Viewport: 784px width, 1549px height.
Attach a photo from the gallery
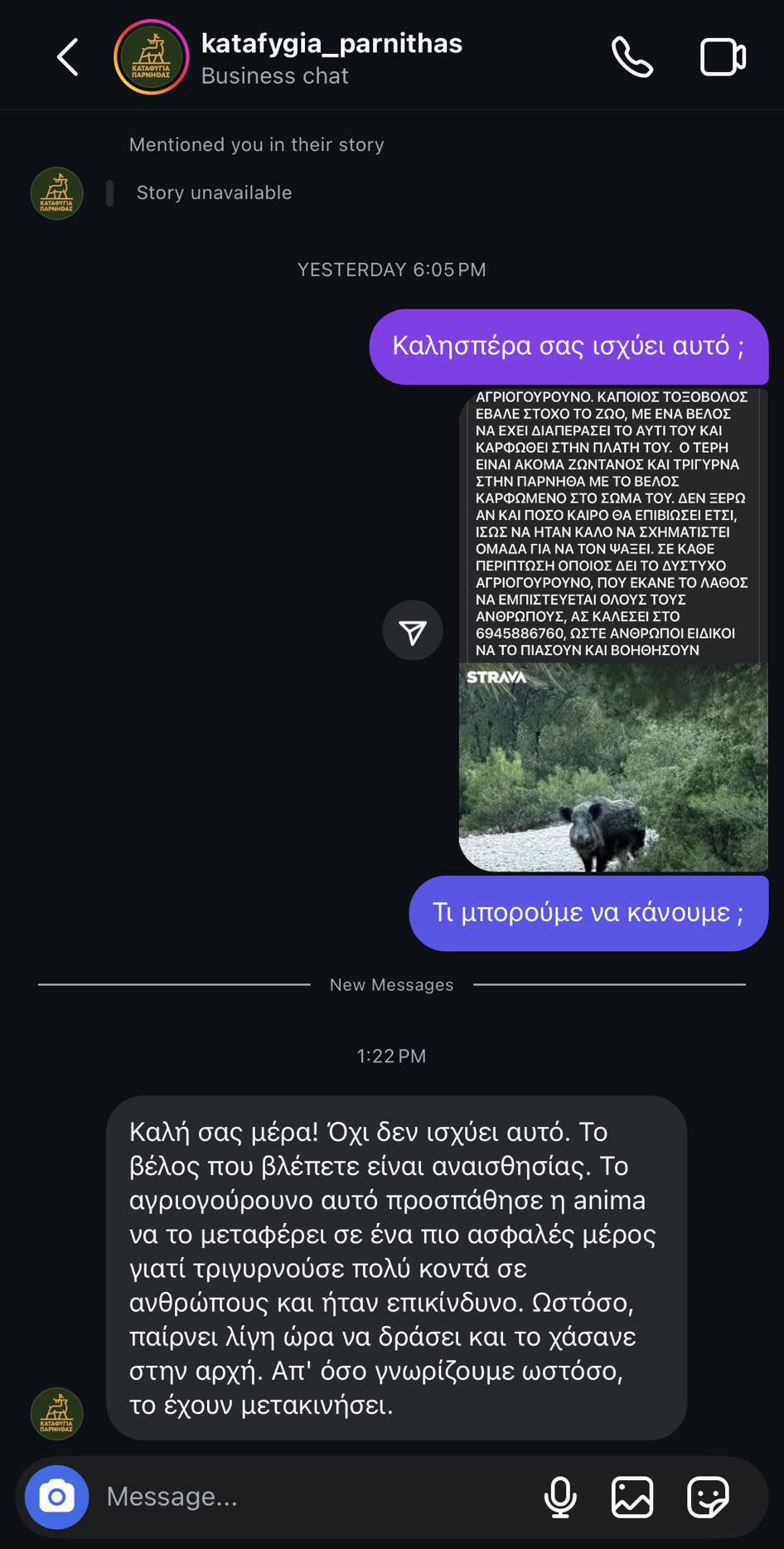(x=632, y=1497)
